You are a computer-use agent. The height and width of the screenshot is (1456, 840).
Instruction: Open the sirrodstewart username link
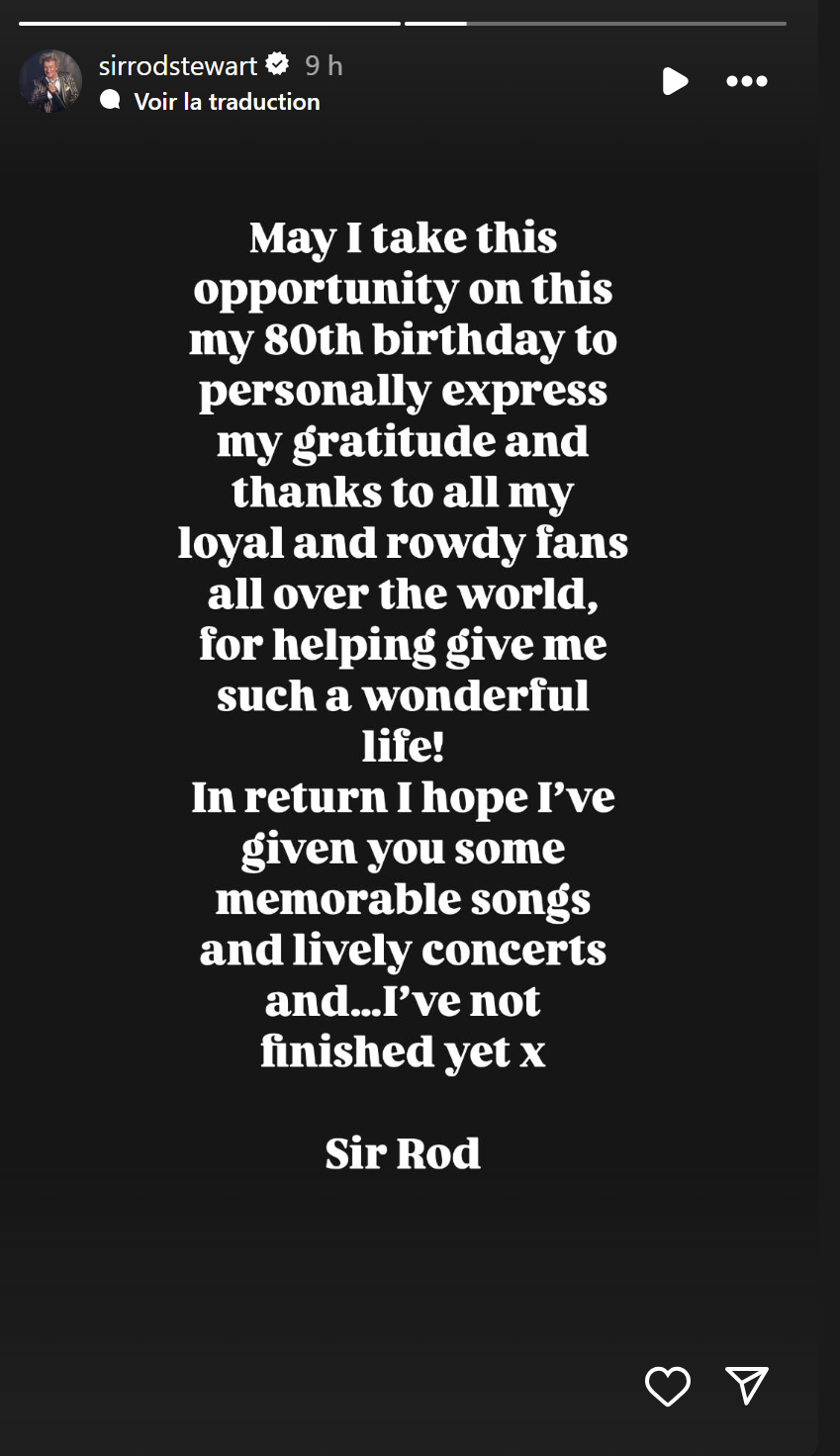[178, 66]
